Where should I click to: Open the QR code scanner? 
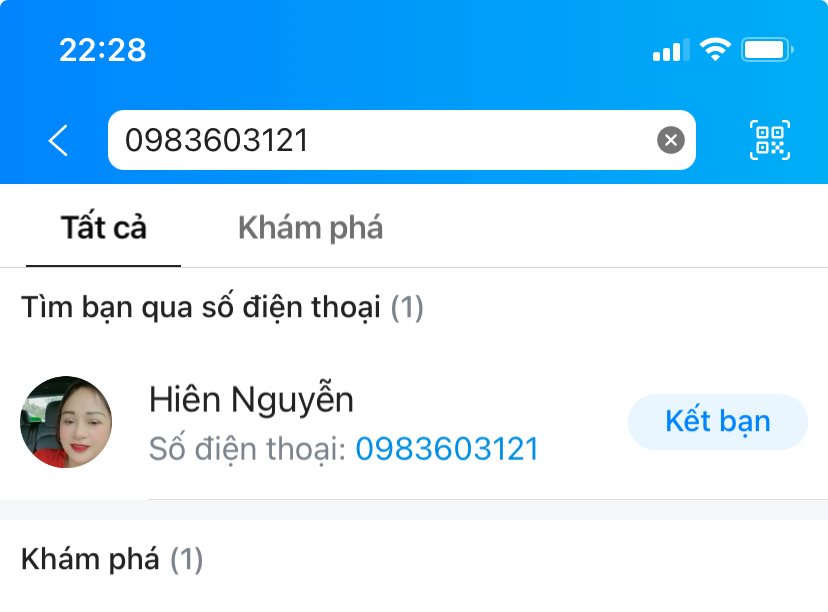pyautogui.click(x=769, y=140)
